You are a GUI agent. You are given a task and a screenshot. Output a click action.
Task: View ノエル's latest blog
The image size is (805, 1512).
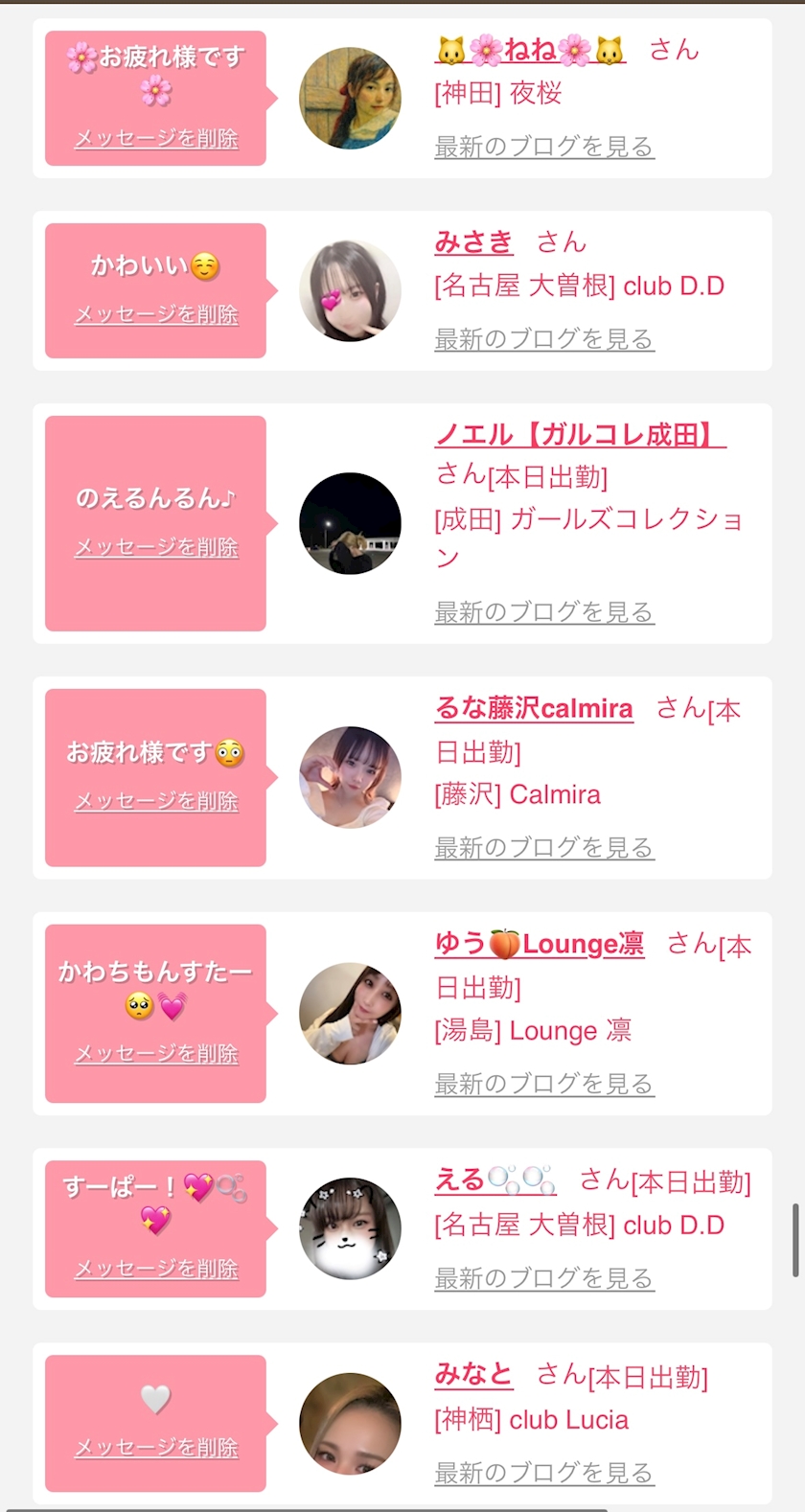[543, 612]
